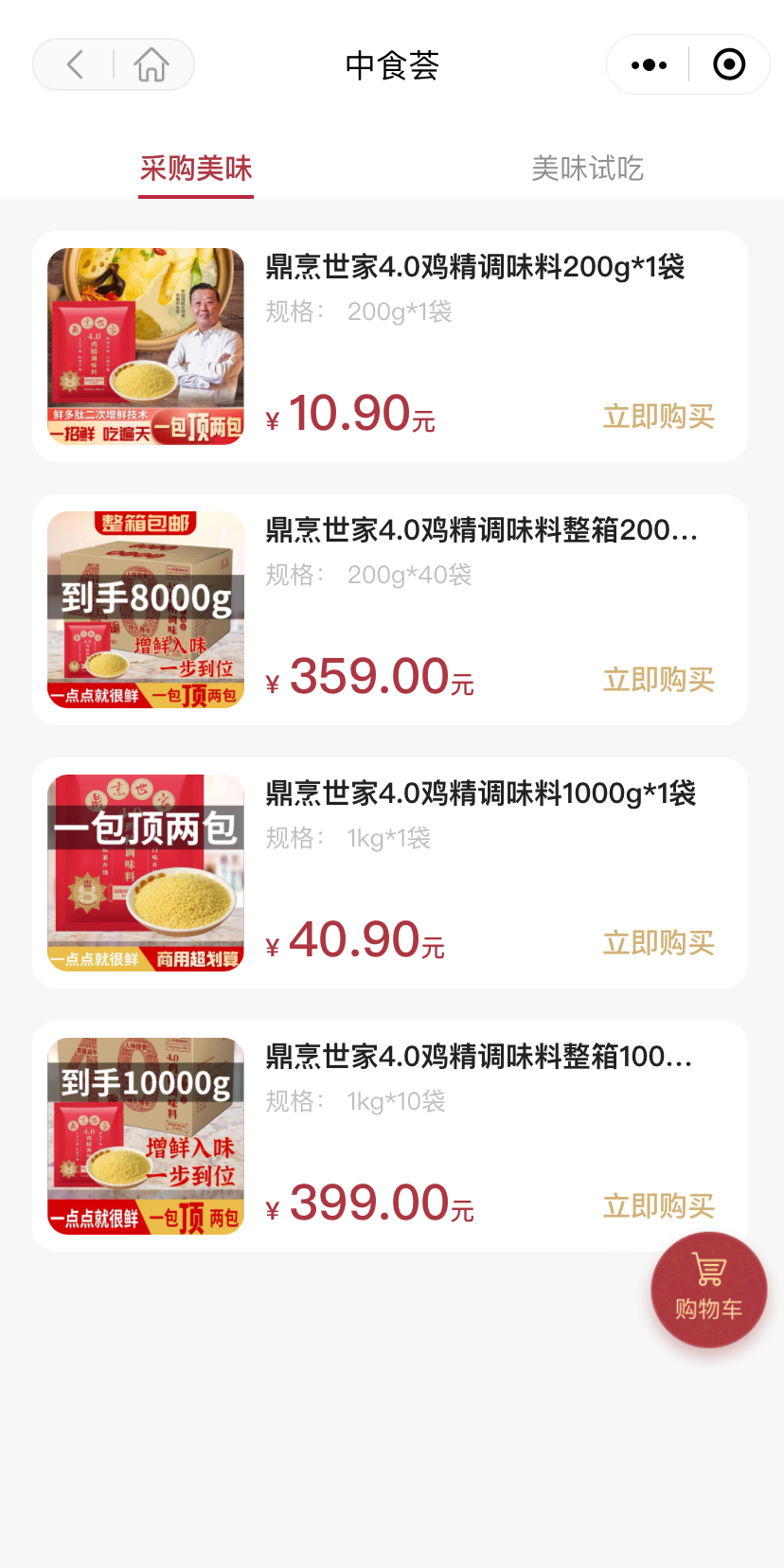This screenshot has width=784, height=1568.
Task: Select the 采购美味 tab
Action: pos(196,169)
